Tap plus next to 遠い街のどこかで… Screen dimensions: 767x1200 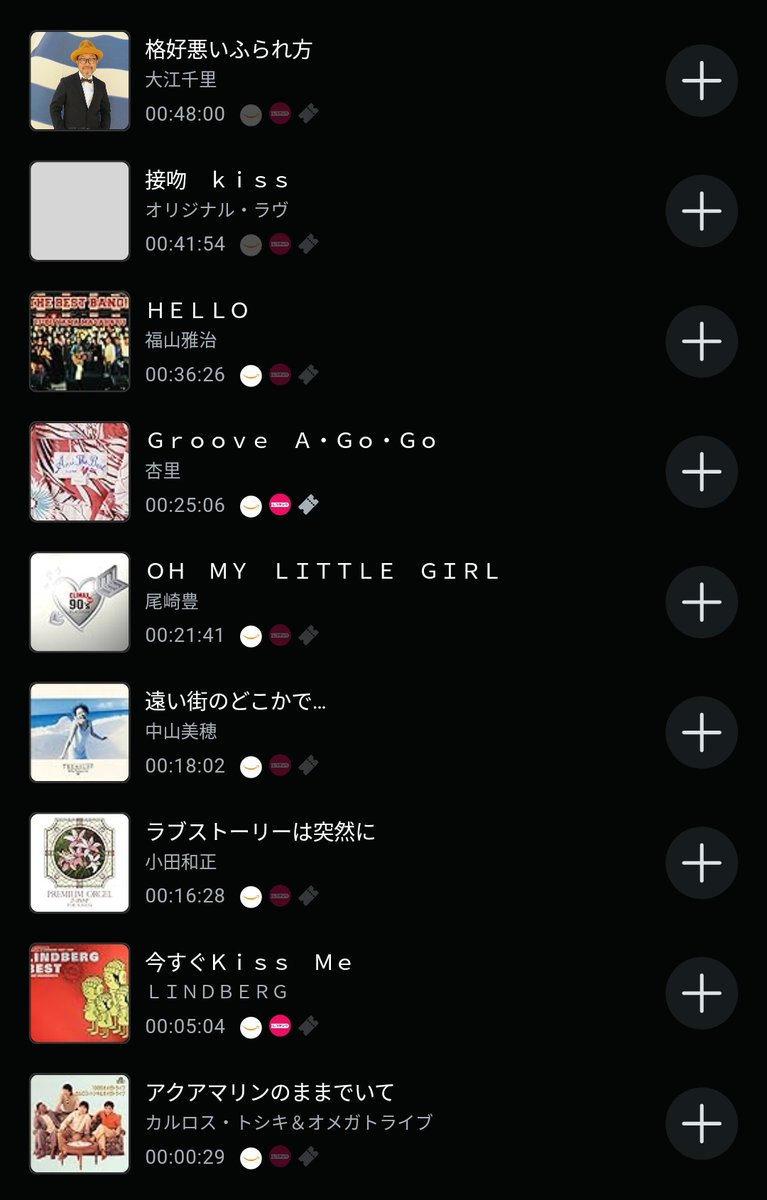pos(701,733)
